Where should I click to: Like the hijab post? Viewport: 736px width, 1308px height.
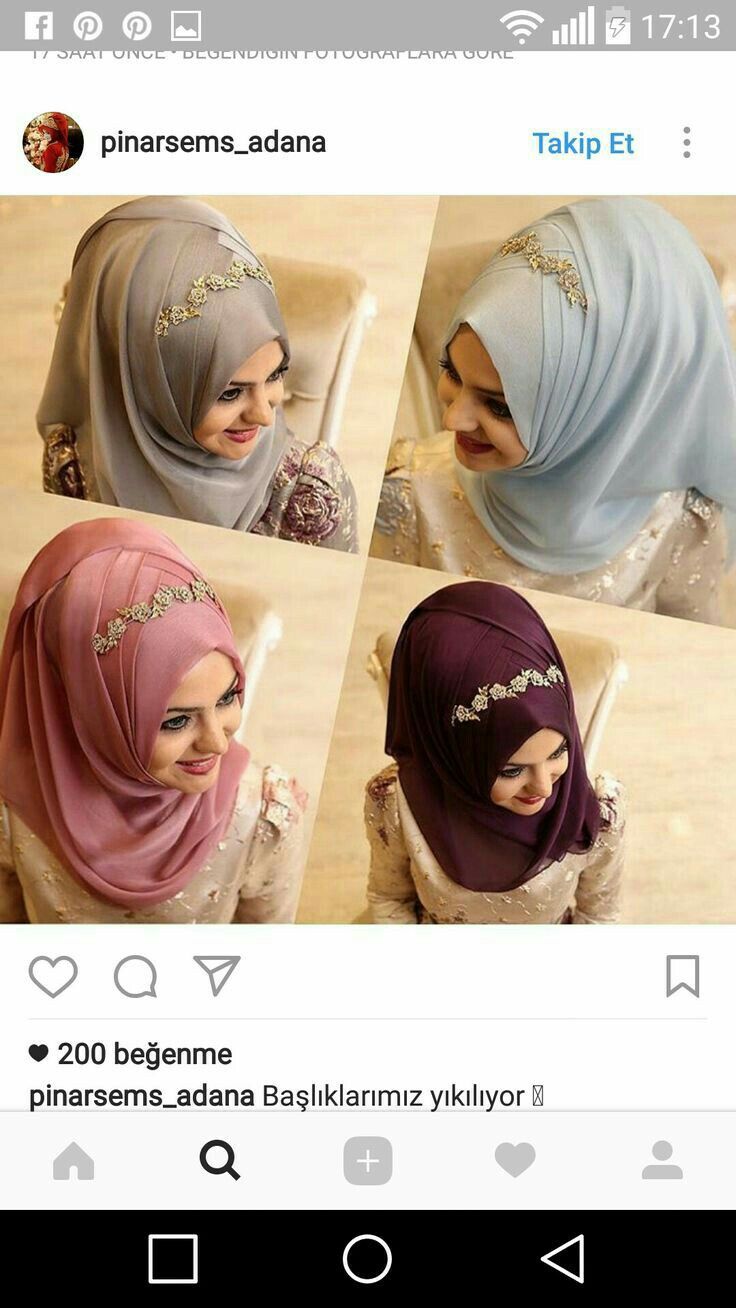coord(53,977)
